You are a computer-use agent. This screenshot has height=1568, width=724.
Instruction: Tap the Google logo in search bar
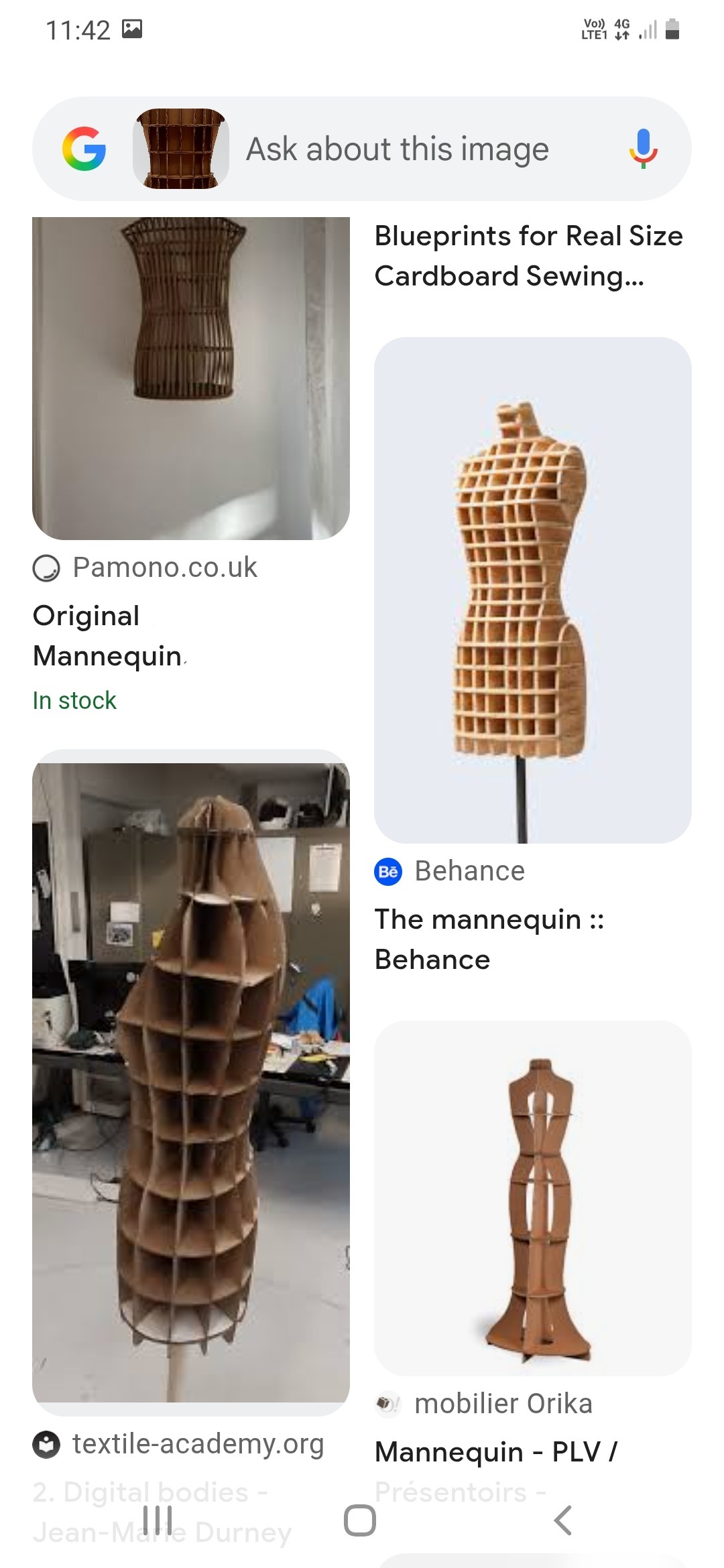(x=84, y=149)
